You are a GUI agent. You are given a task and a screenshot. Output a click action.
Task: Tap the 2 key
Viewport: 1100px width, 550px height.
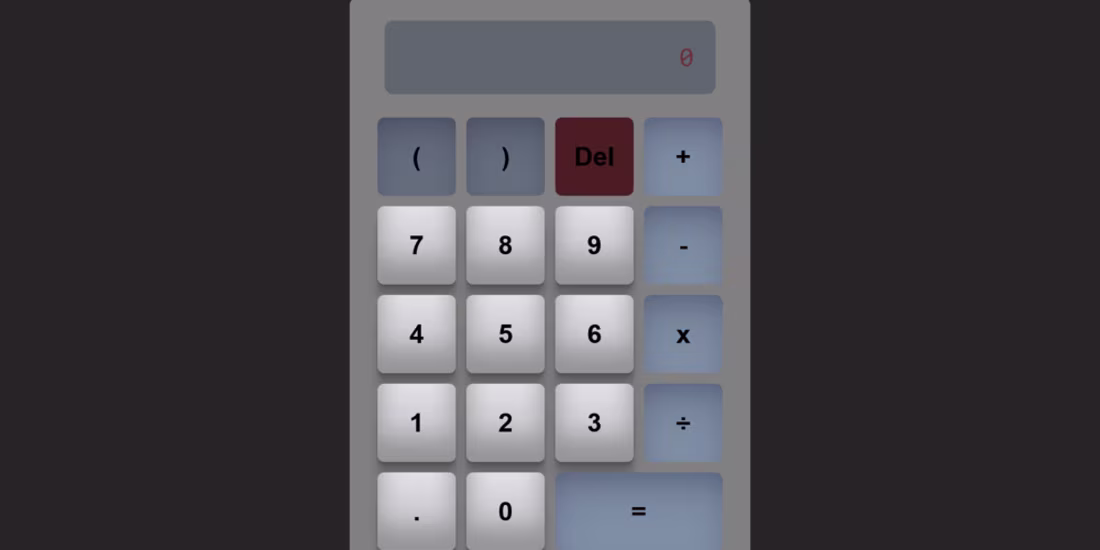pos(505,423)
